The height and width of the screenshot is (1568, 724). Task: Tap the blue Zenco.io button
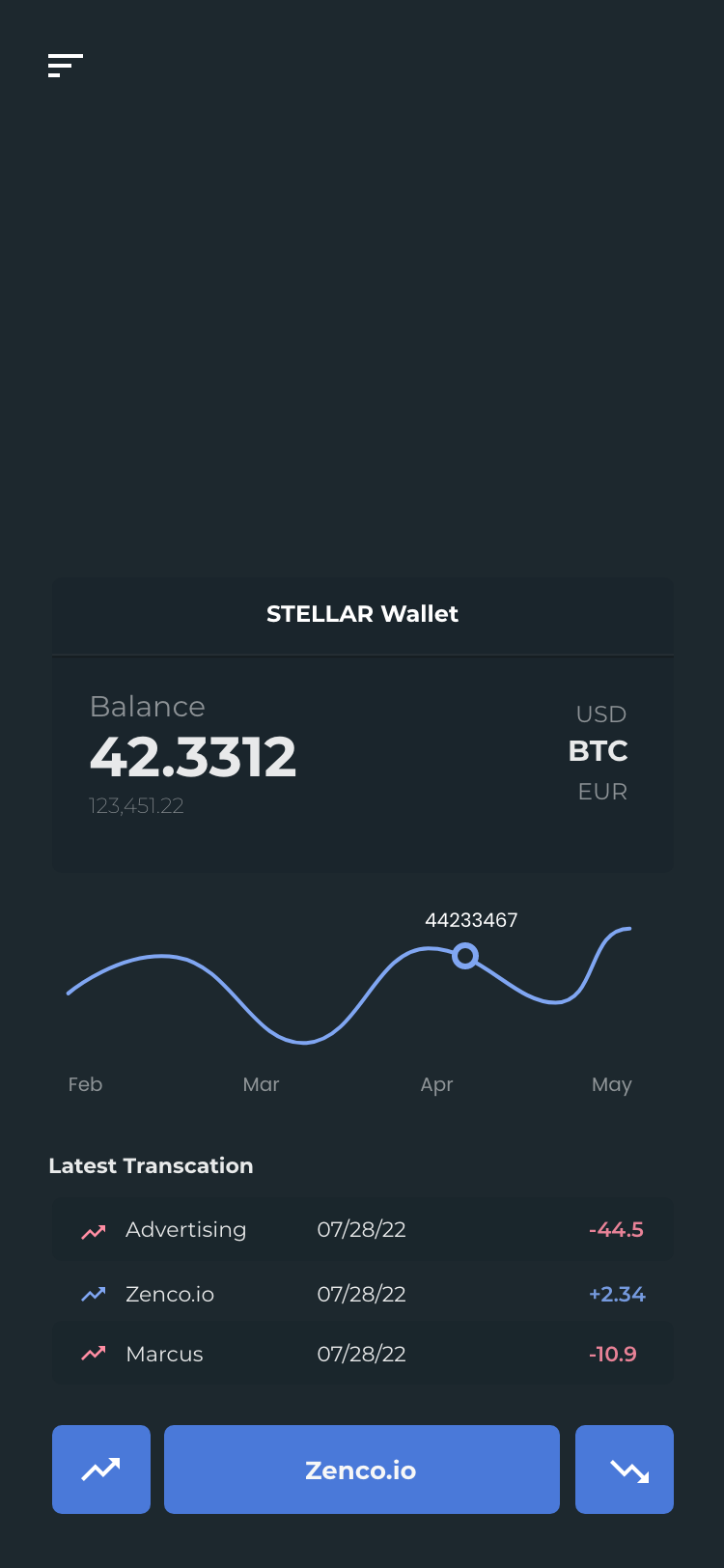tap(362, 1470)
